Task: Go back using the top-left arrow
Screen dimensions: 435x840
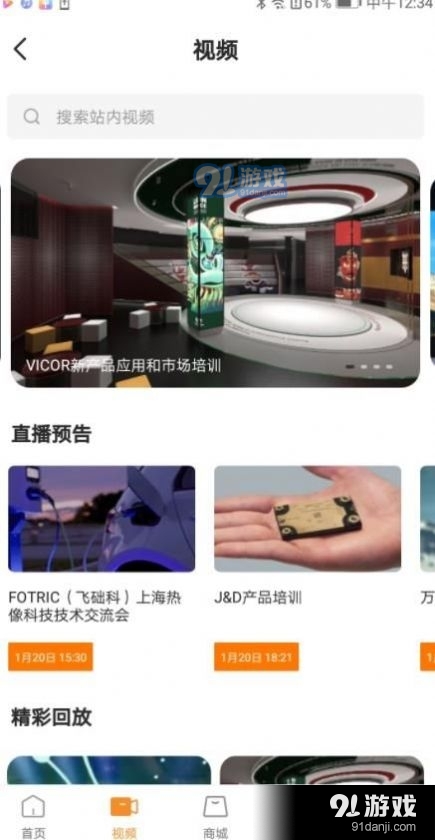Action: (20, 49)
